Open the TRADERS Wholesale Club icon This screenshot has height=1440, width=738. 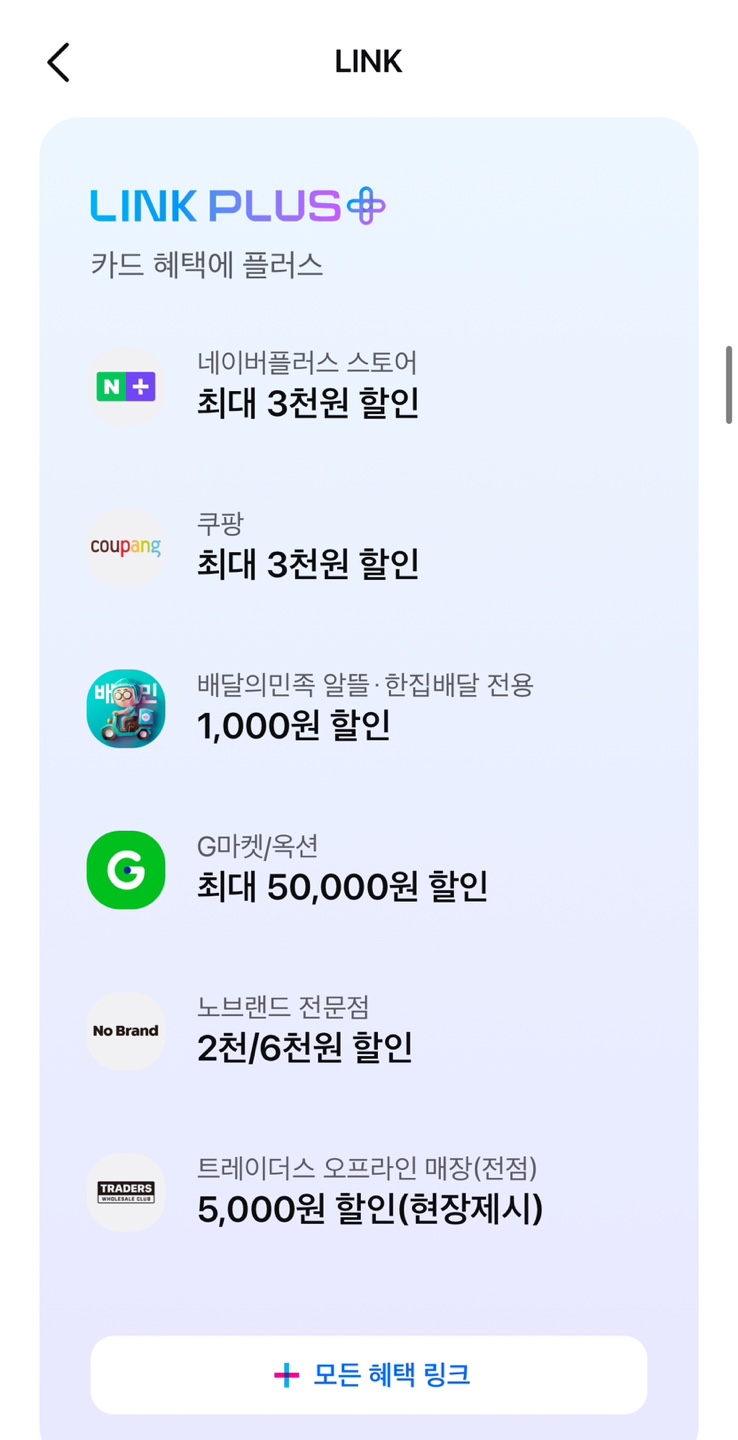coord(125,1192)
